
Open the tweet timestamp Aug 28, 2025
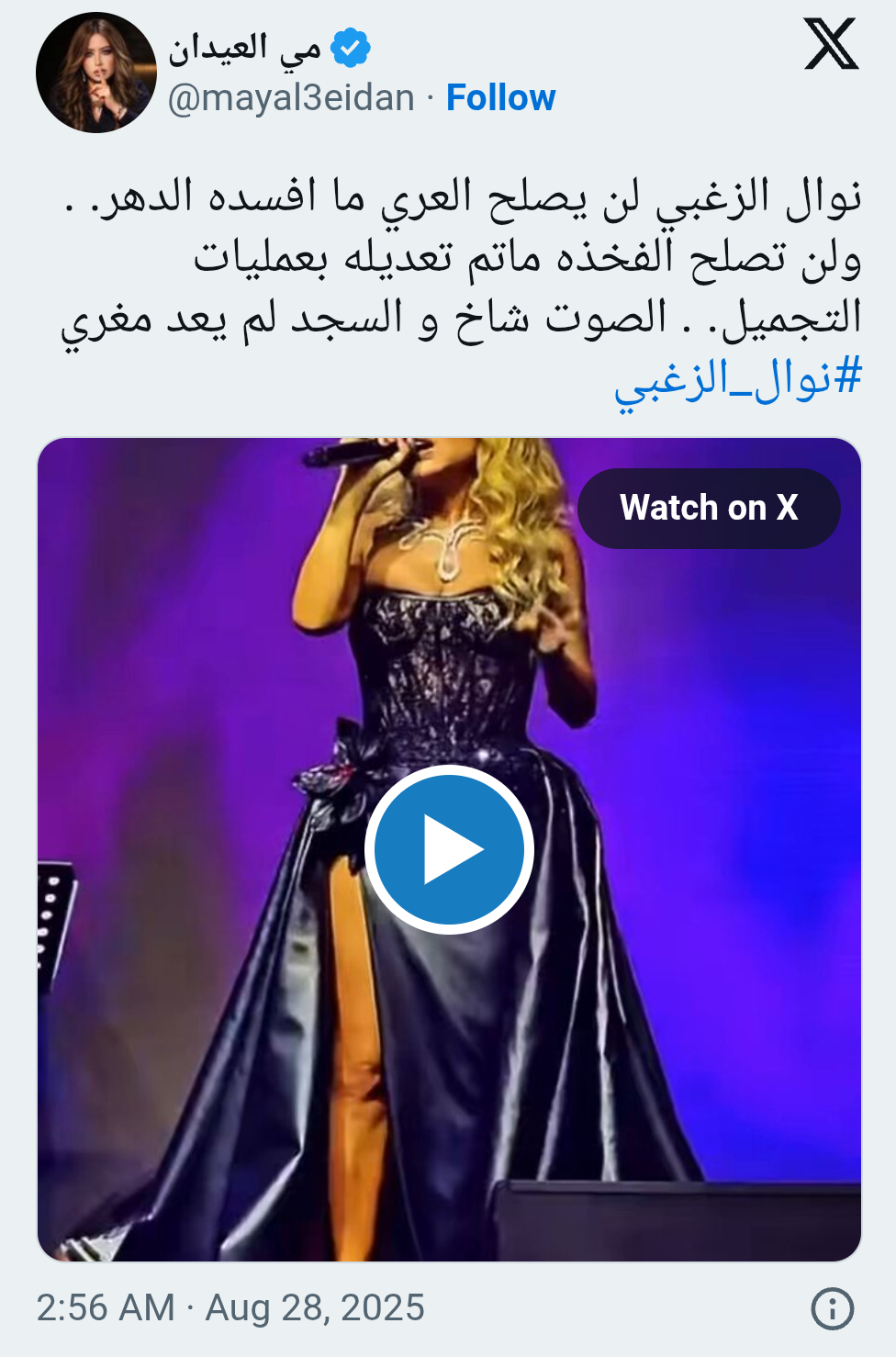coord(230,1307)
